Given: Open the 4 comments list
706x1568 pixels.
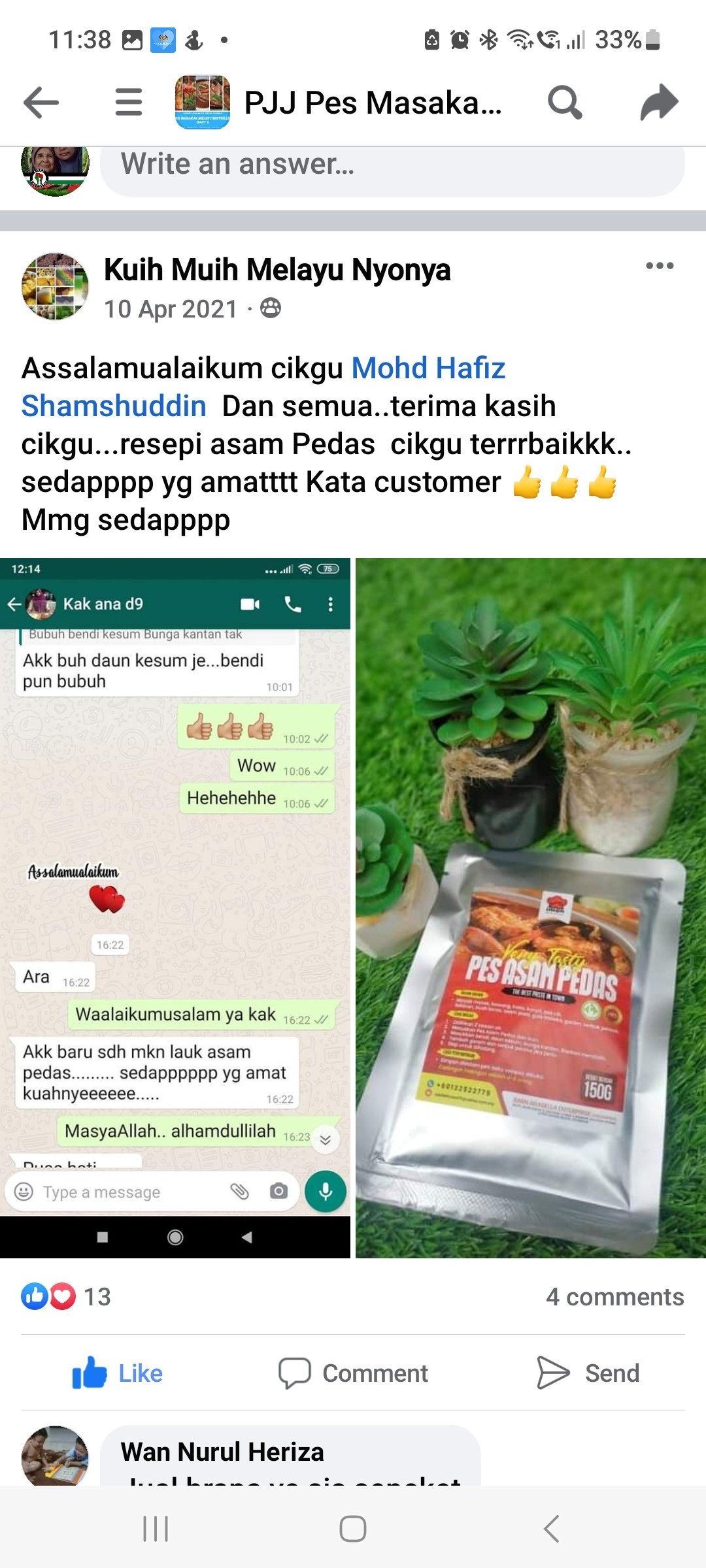Looking at the screenshot, I should pyautogui.click(x=614, y=1297).
